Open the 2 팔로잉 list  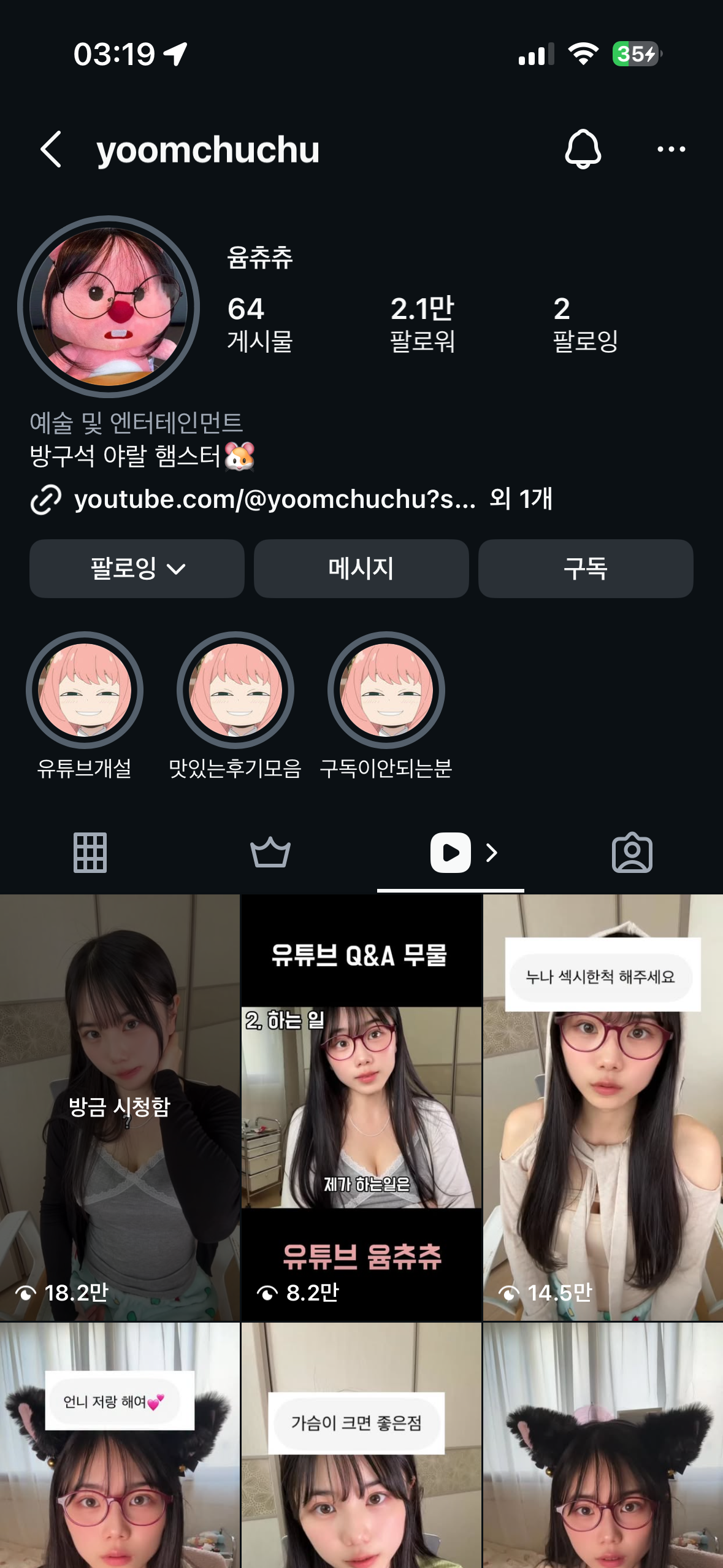(x=584, y=323)
